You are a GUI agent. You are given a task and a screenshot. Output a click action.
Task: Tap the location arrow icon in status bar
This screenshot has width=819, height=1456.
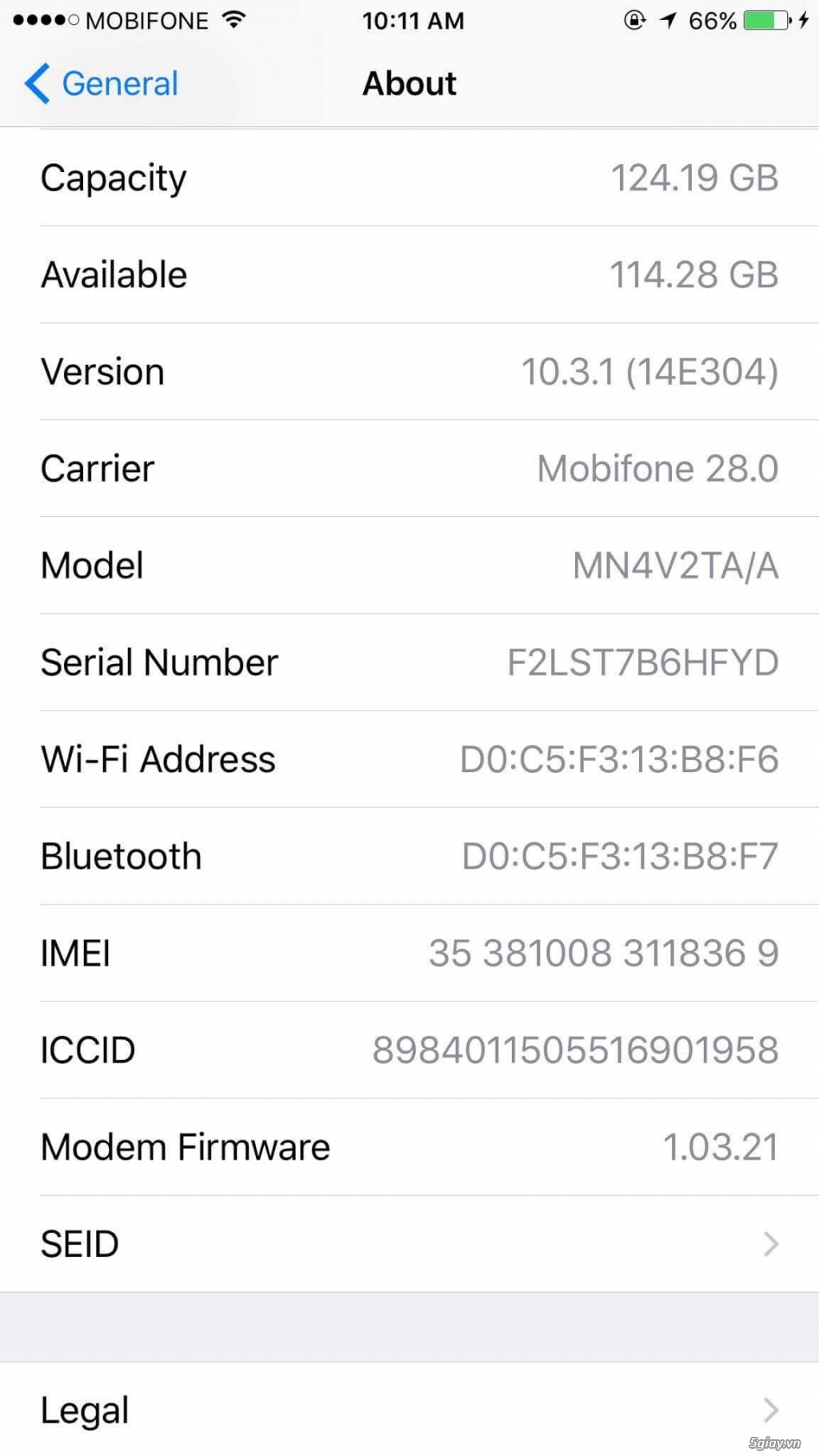(x=669, y=19)
